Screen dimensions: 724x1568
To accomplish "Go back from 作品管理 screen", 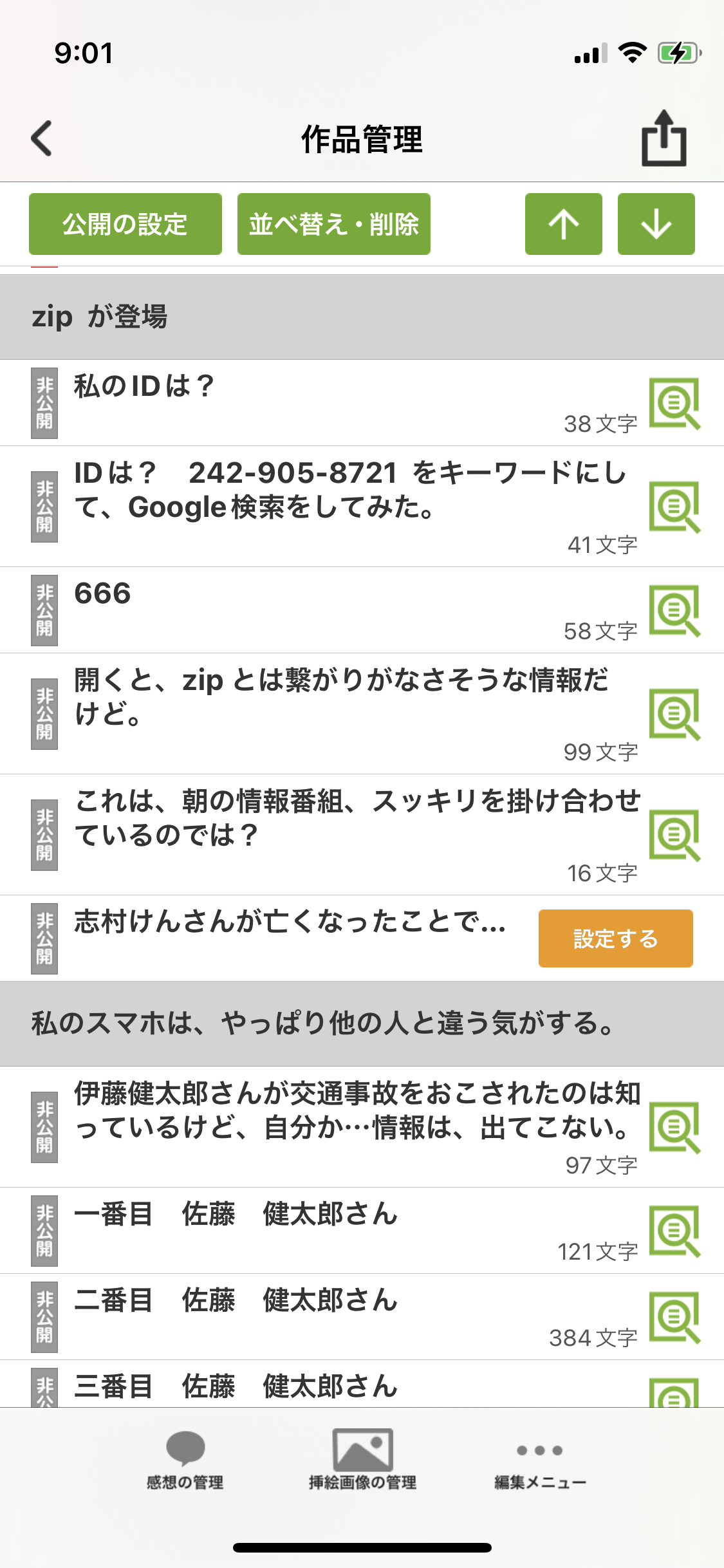I will tap(42, 138).
